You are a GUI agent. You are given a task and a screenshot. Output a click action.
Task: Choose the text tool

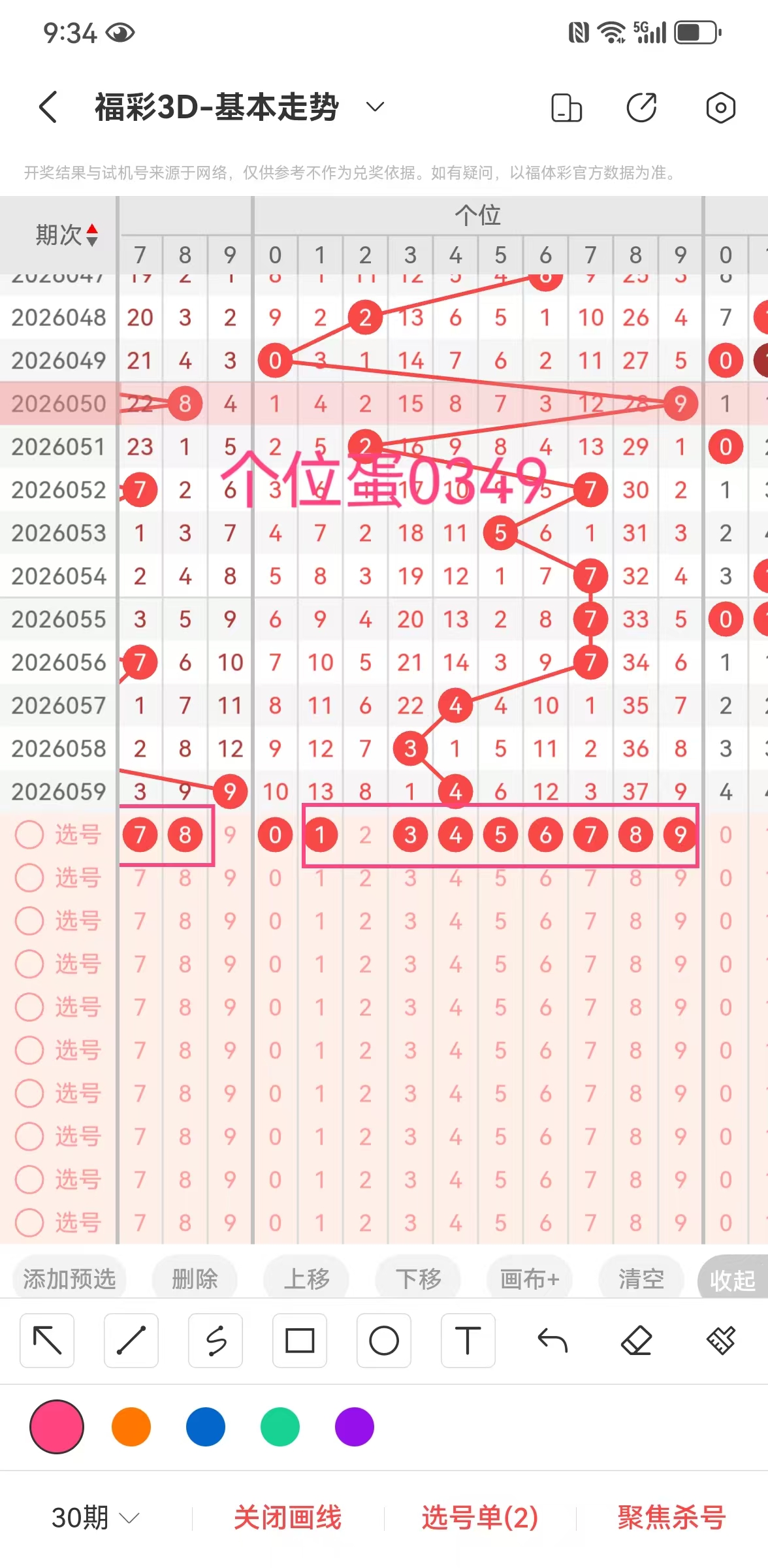[468, 1341]
